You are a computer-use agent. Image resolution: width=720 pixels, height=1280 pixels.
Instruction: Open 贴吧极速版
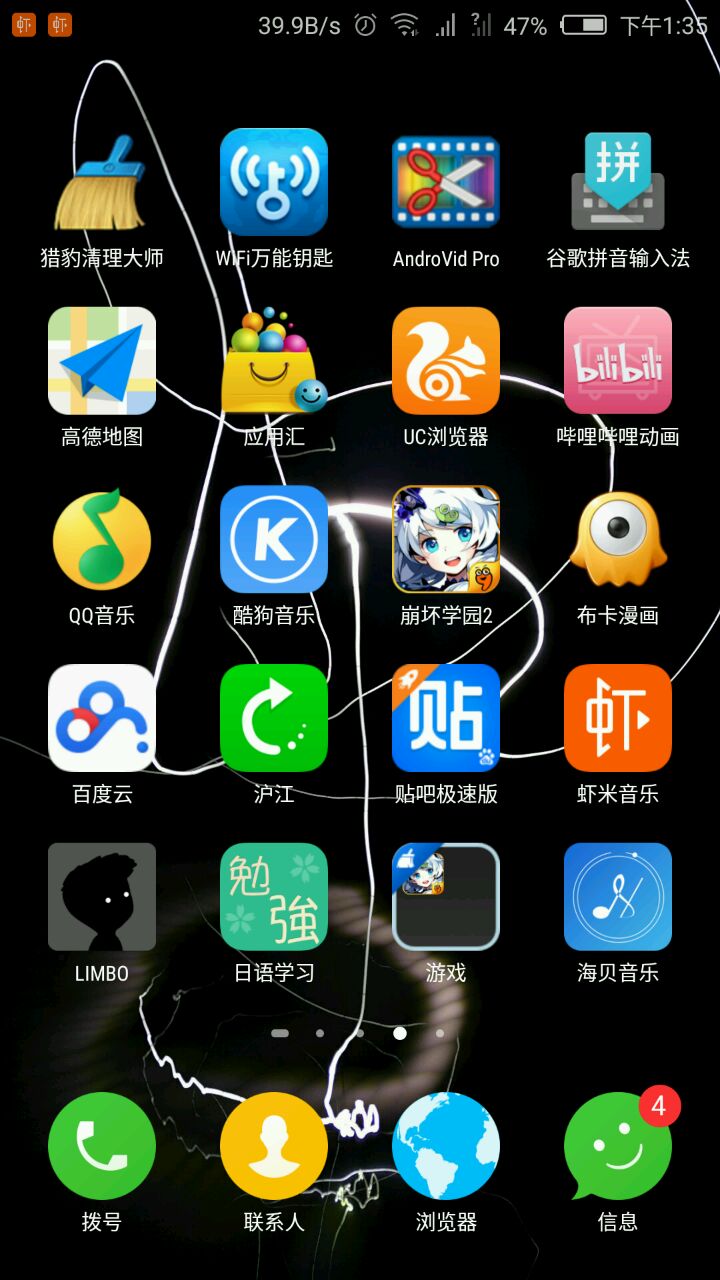click(x=446, y=718)
